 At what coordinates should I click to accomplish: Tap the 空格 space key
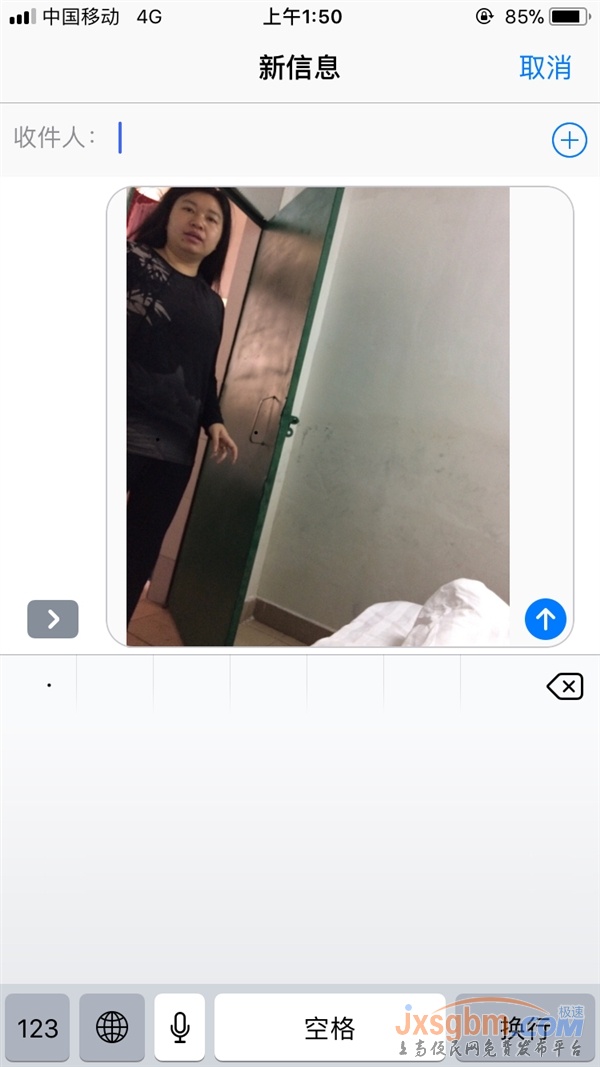pyautogui.click(x=329, y=1027)
